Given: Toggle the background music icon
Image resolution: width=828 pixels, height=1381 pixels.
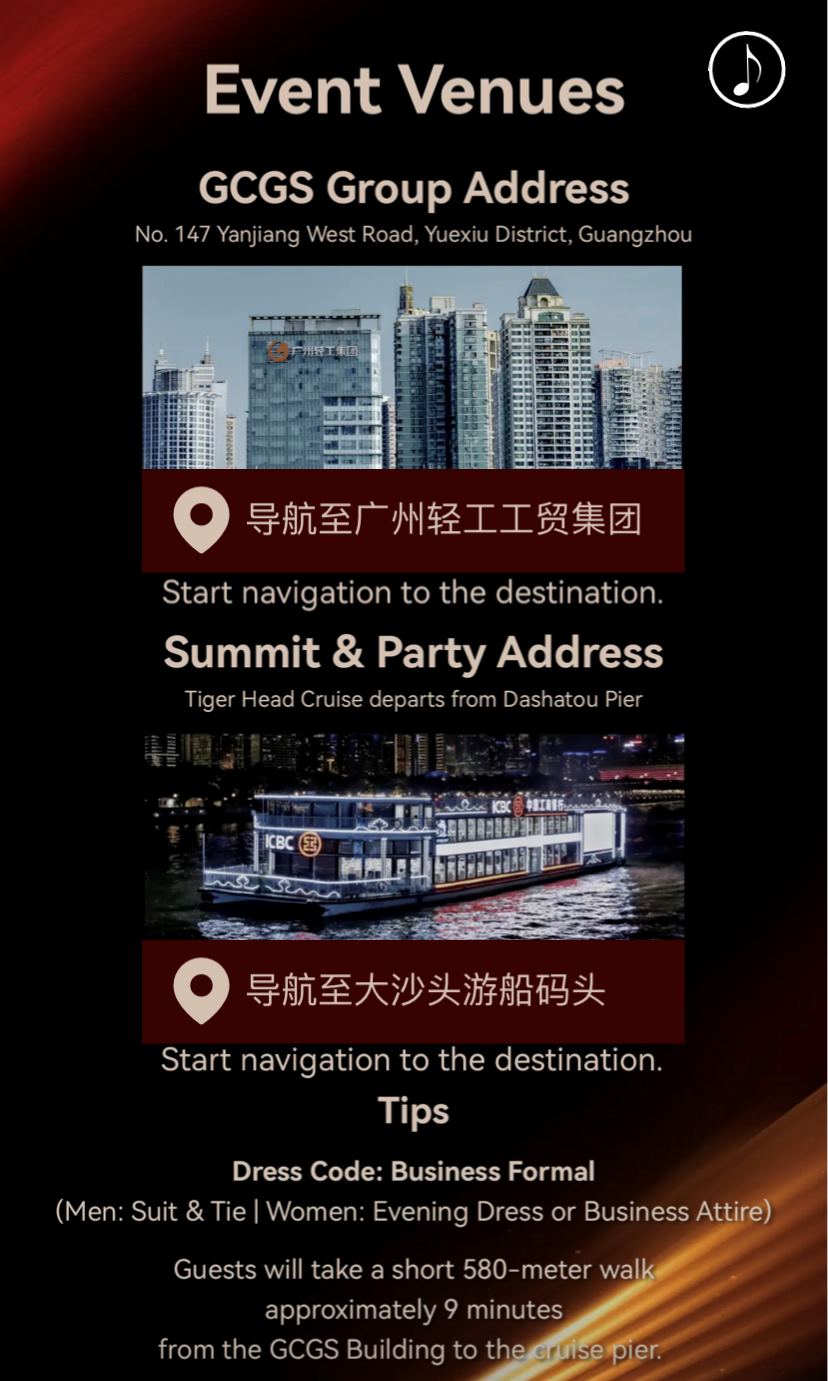Looking at the screenshot, I should coord(746,70).
